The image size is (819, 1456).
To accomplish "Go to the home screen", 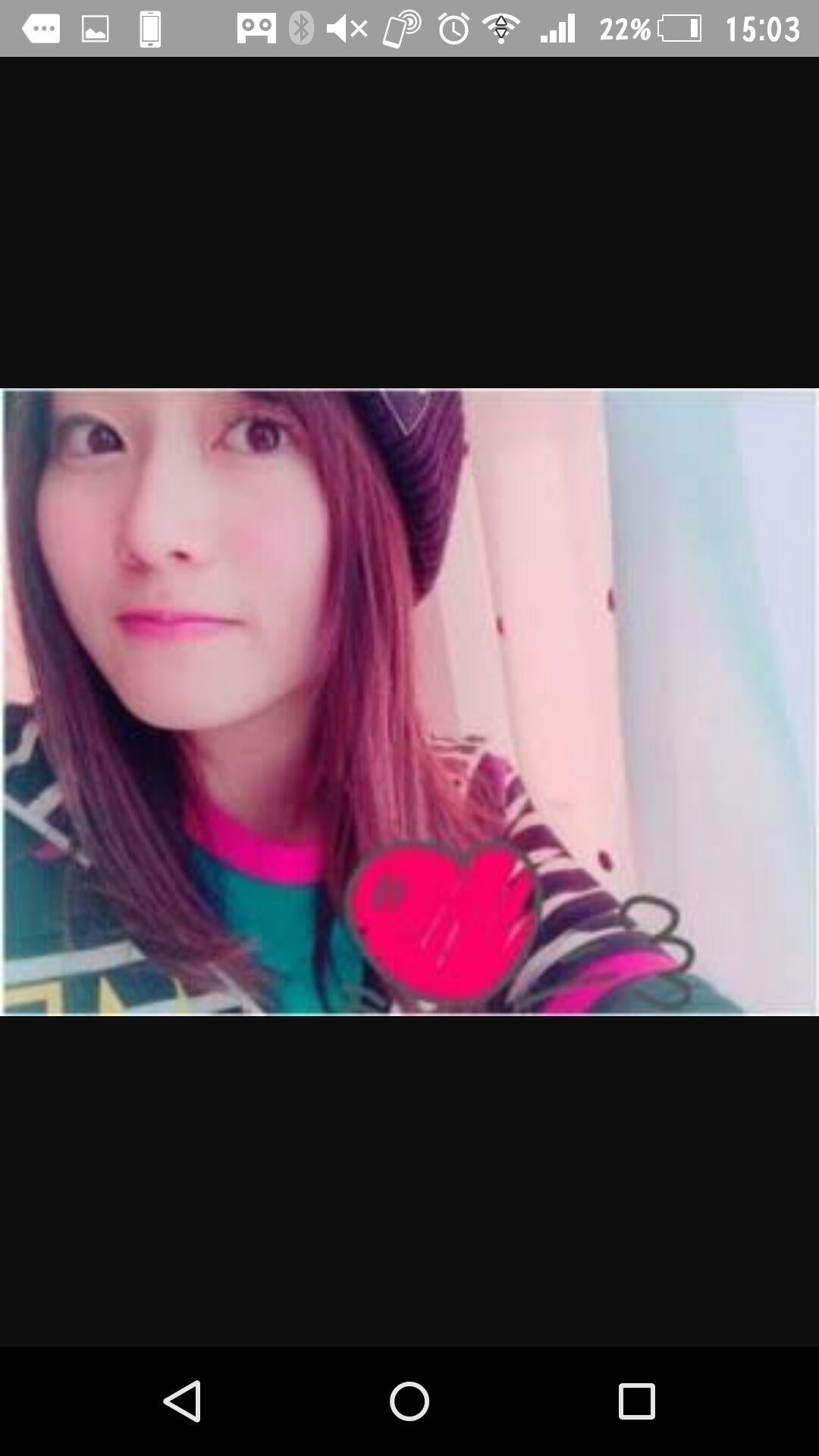I will [x=409, y=1401].
